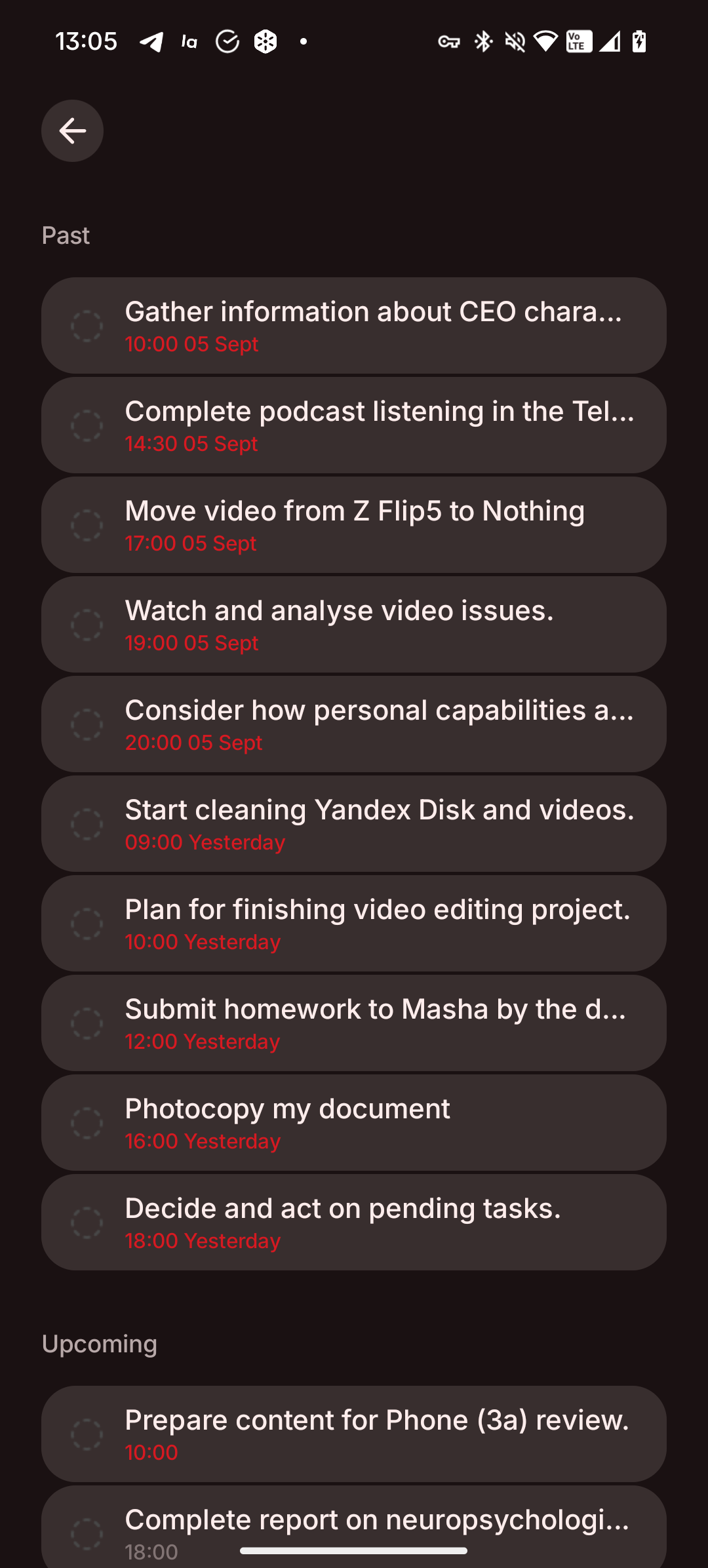This screenshot has width=708, height=1568.
Task: Check off 'Plan for finishing video editing project'
Action: (x=87, y=924)
